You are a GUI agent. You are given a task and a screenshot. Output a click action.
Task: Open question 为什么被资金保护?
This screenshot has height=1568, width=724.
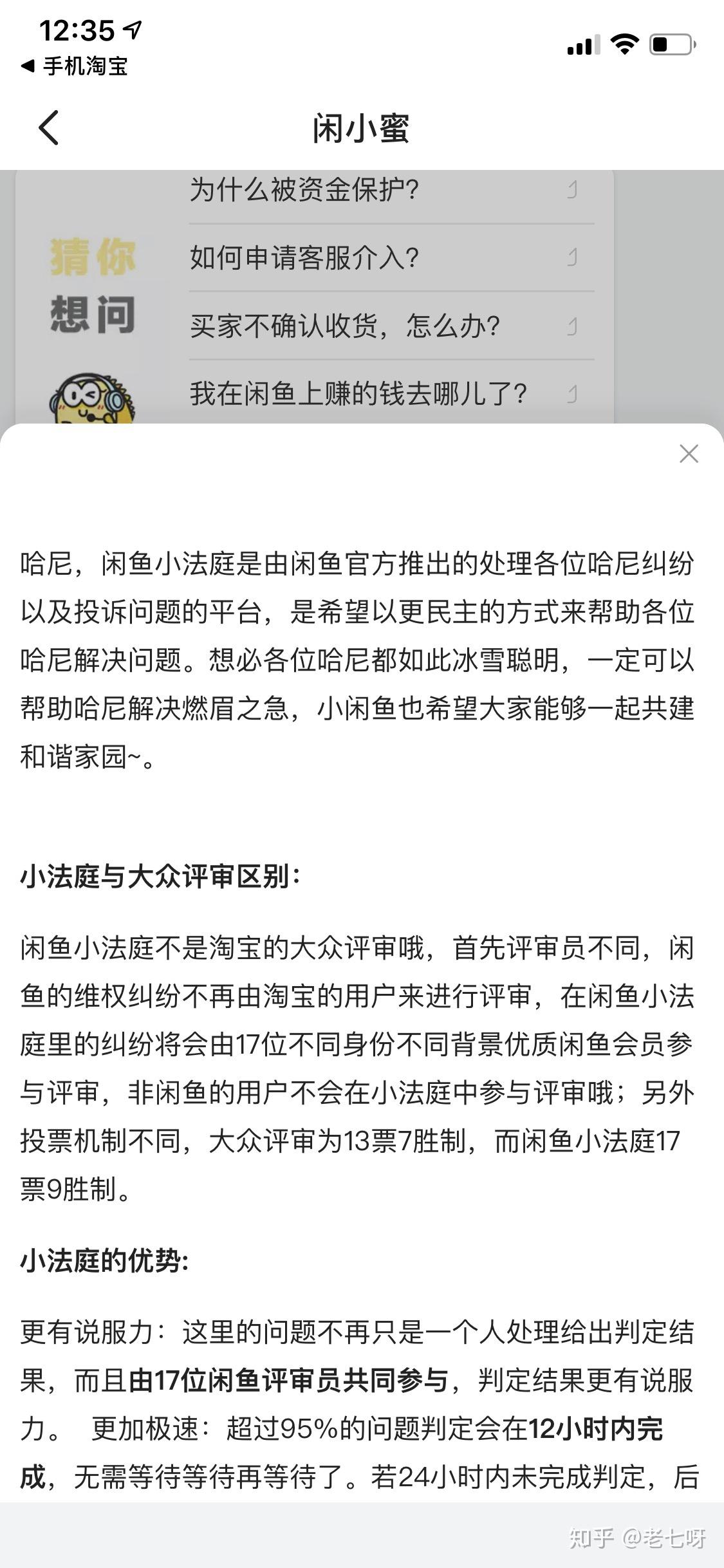click(391, 190)
